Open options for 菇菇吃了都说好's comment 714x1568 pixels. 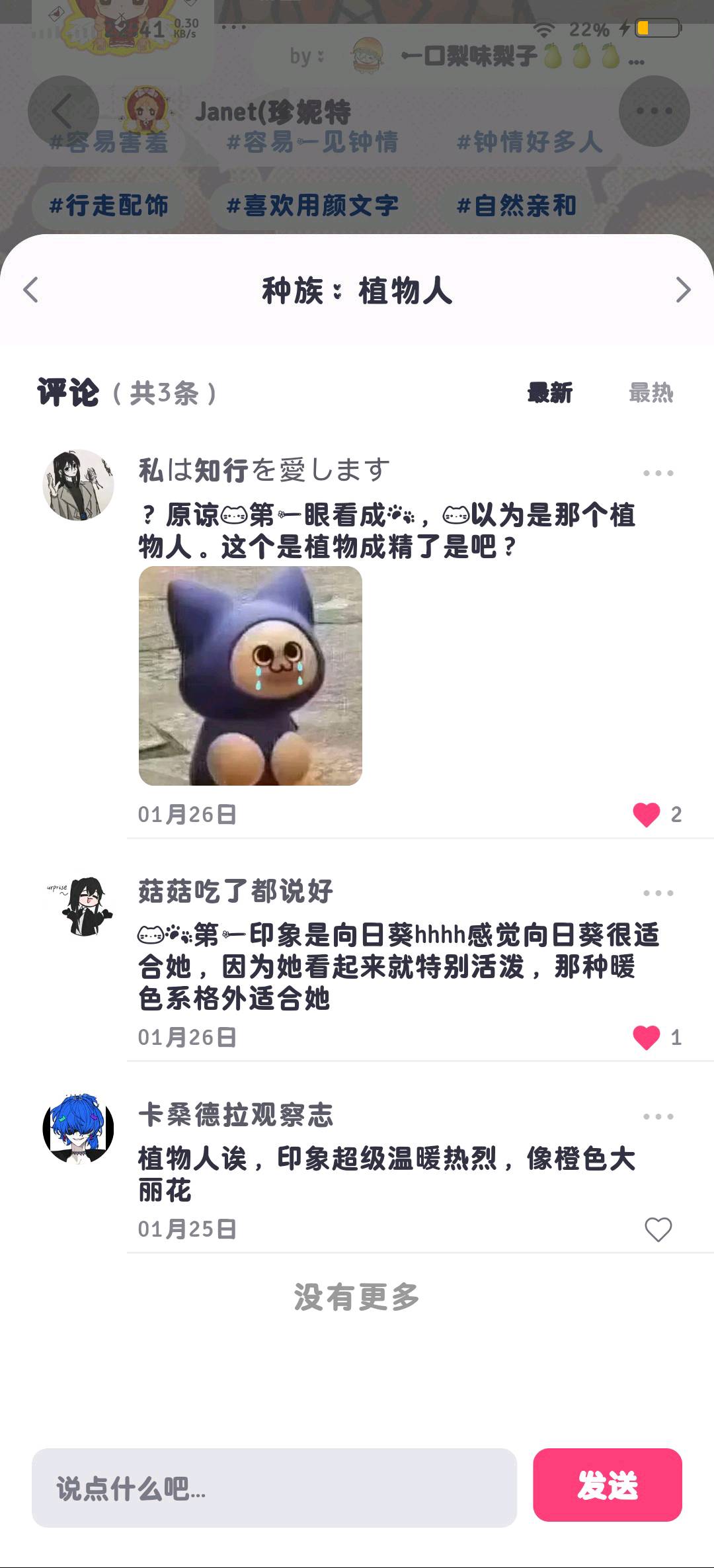tap(658, 893)
